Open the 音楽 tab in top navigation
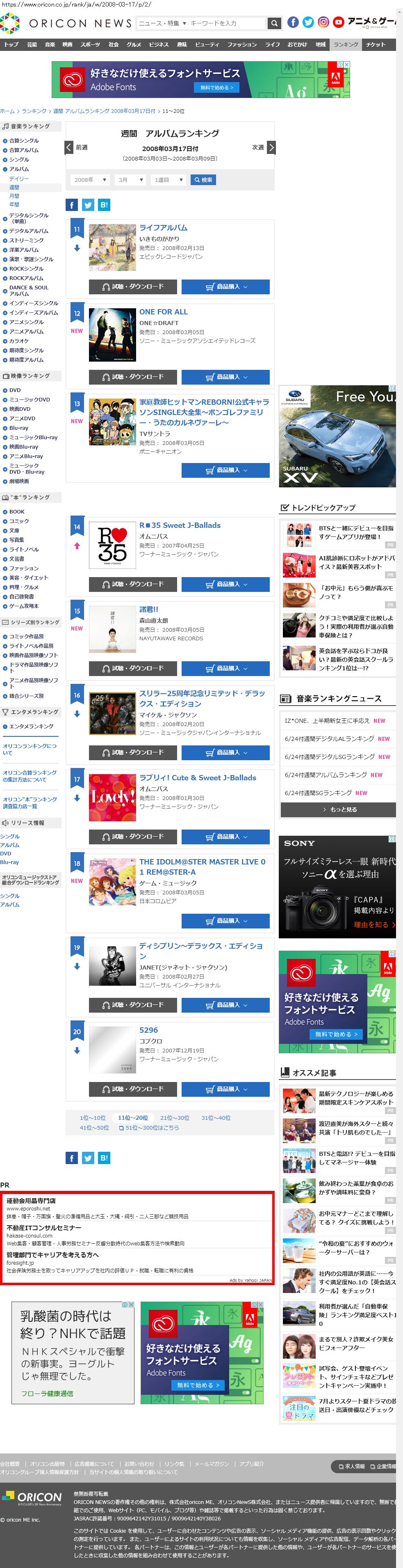403x1568 pixels. click(50, 44)
